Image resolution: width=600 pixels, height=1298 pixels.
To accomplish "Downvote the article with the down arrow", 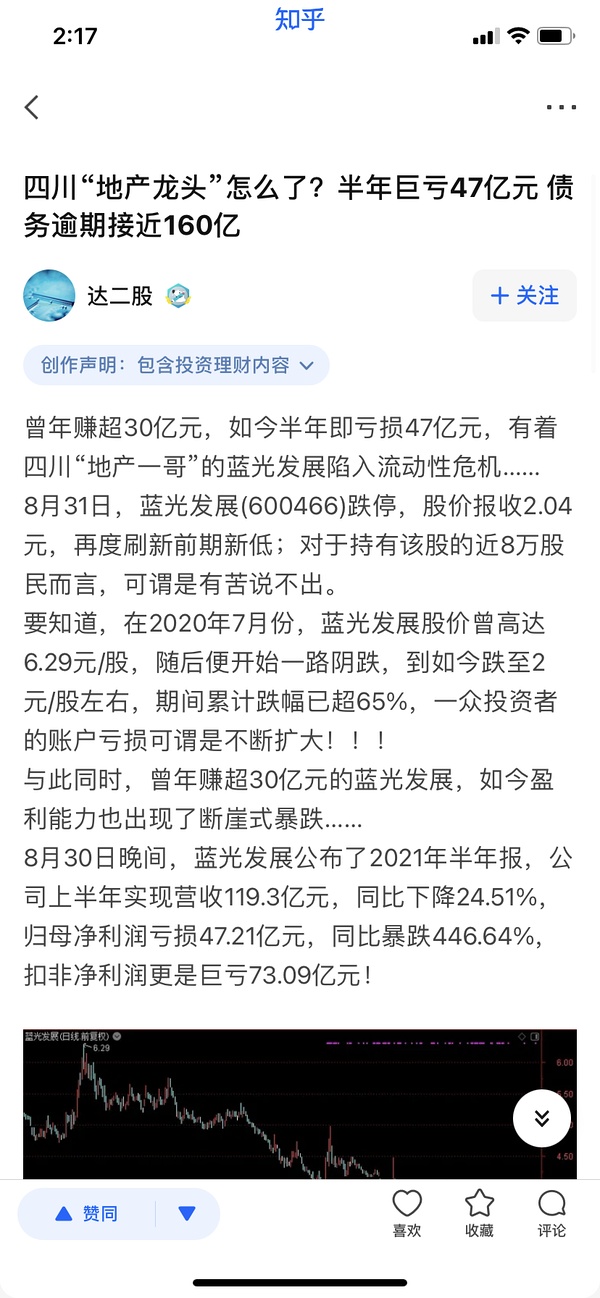I will [187, 1213].
